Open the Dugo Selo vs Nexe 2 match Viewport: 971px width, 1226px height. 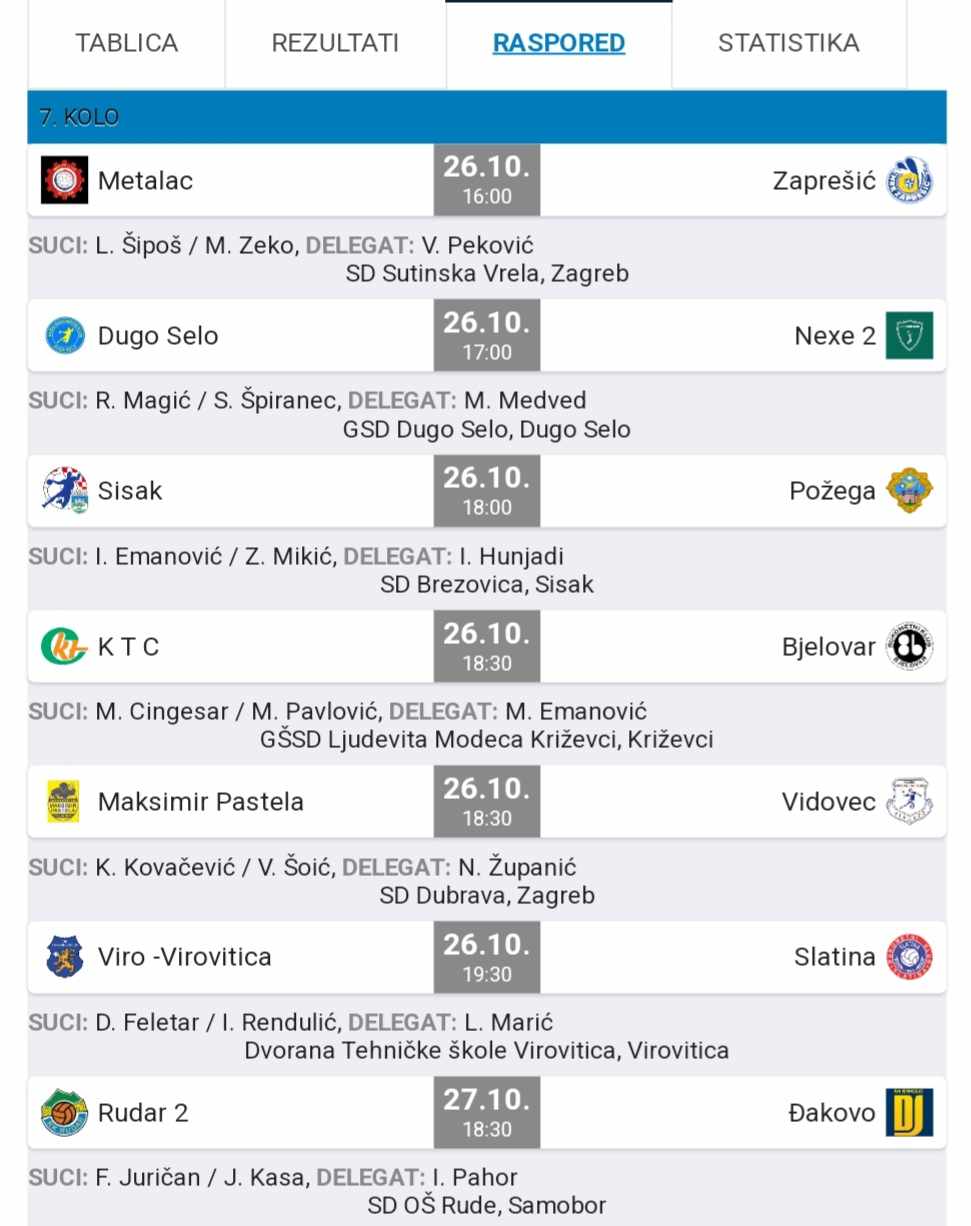(486, 336)
